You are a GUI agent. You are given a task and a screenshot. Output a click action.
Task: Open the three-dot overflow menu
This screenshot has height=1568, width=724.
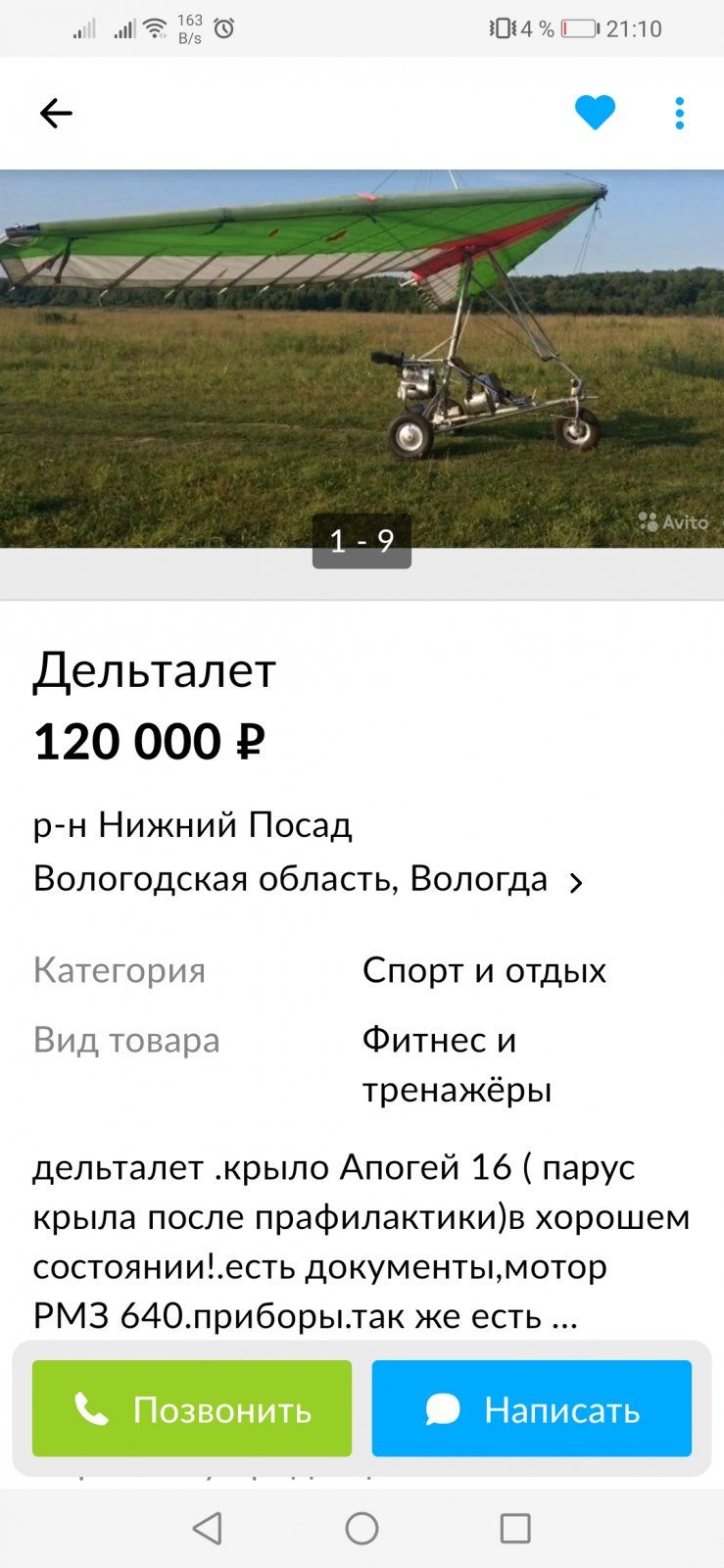click(x=679, y=114)
